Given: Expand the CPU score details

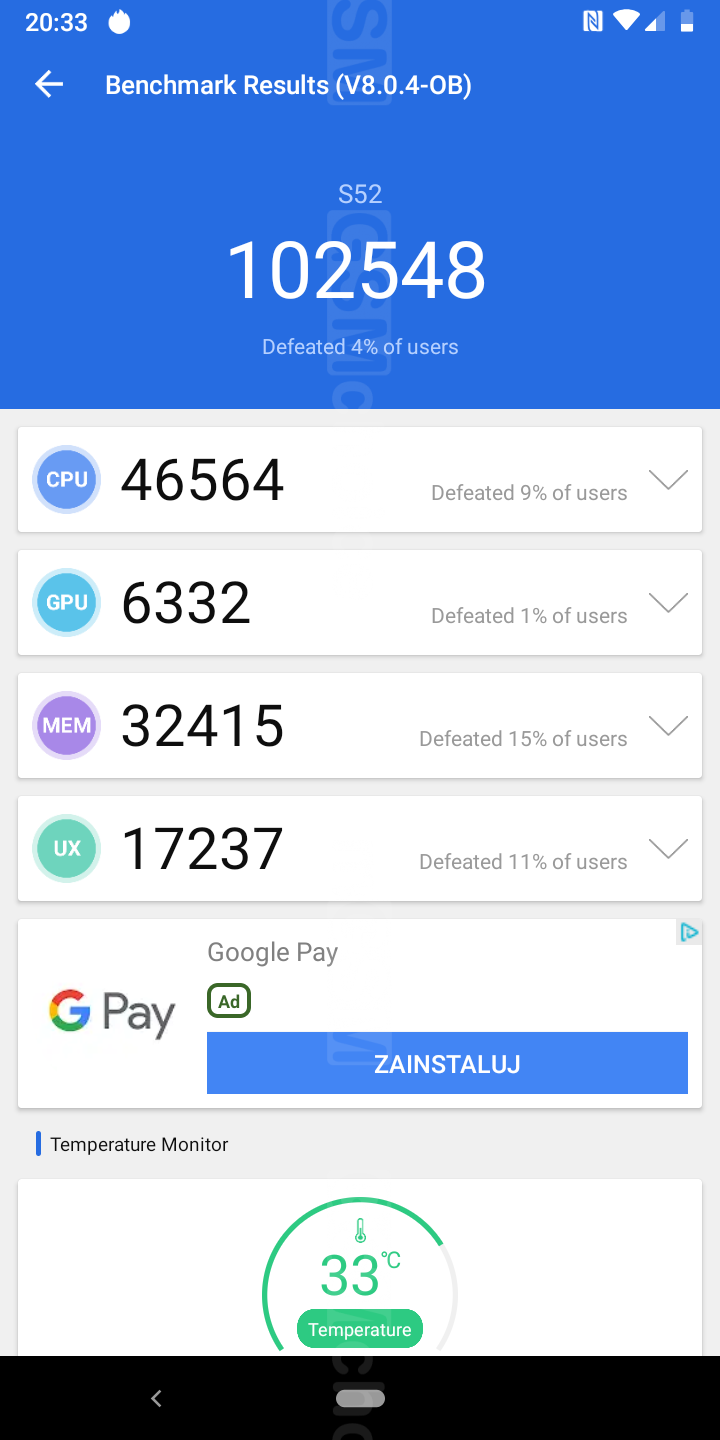Looking at the screenshot, I should tap(668, 480).
